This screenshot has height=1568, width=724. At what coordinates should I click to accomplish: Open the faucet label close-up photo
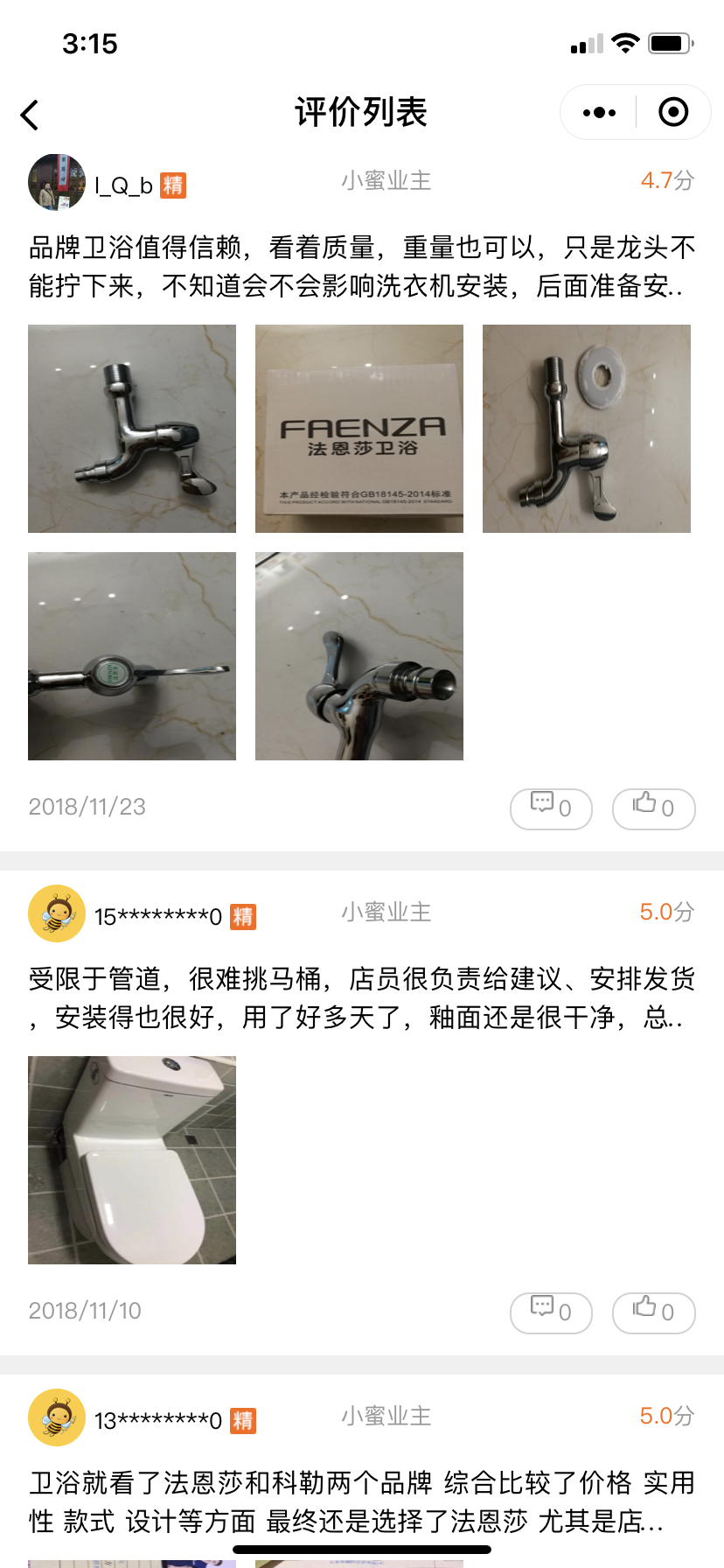pos(132,656)
